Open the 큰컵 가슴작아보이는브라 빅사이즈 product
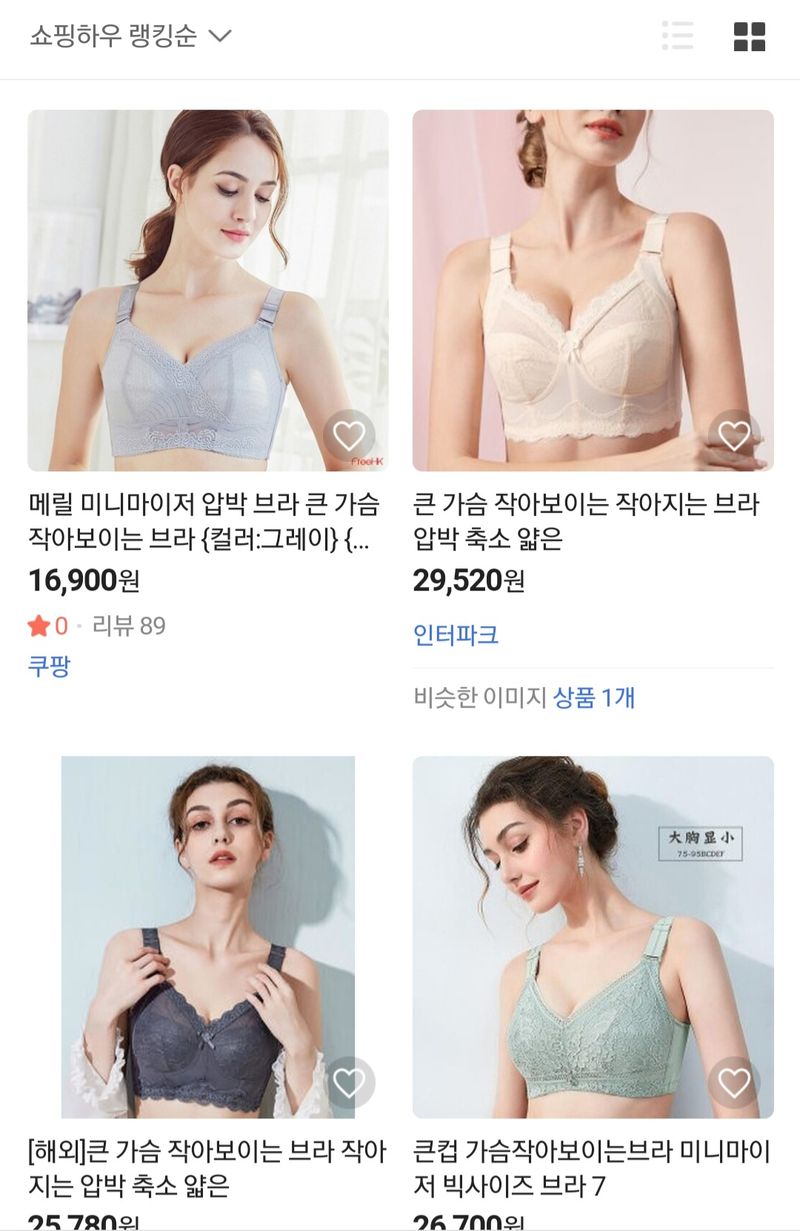This screenshot has height=1231, width=800. pyautogui.click(x=592, y=1167)
